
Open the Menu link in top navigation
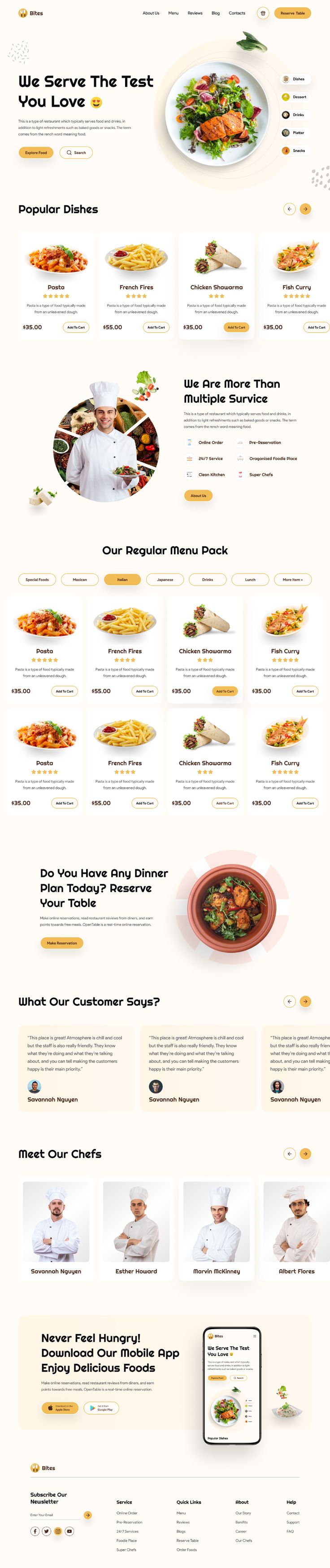(x=173, y=13)
